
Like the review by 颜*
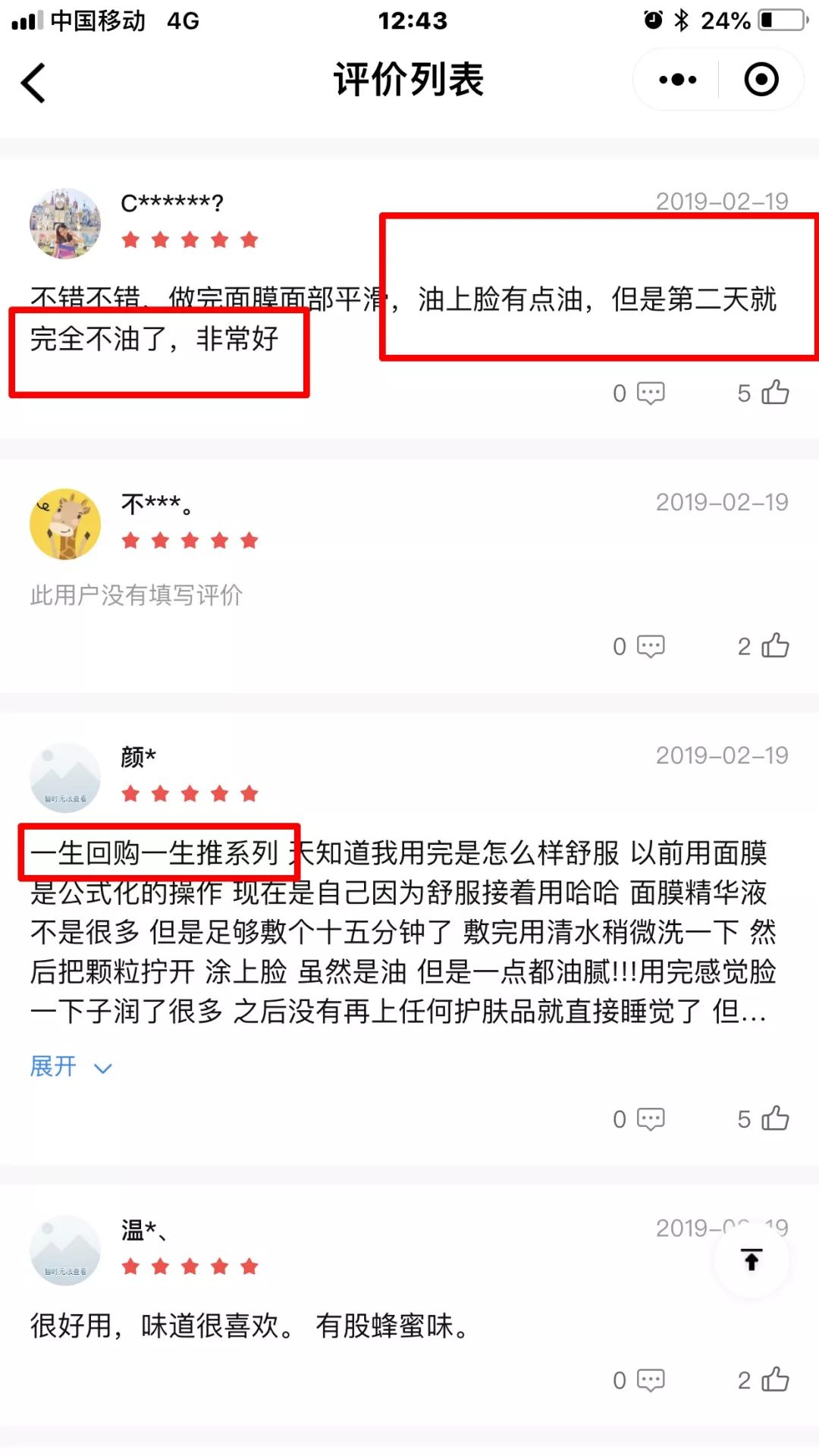click(x=764, y=1119)
